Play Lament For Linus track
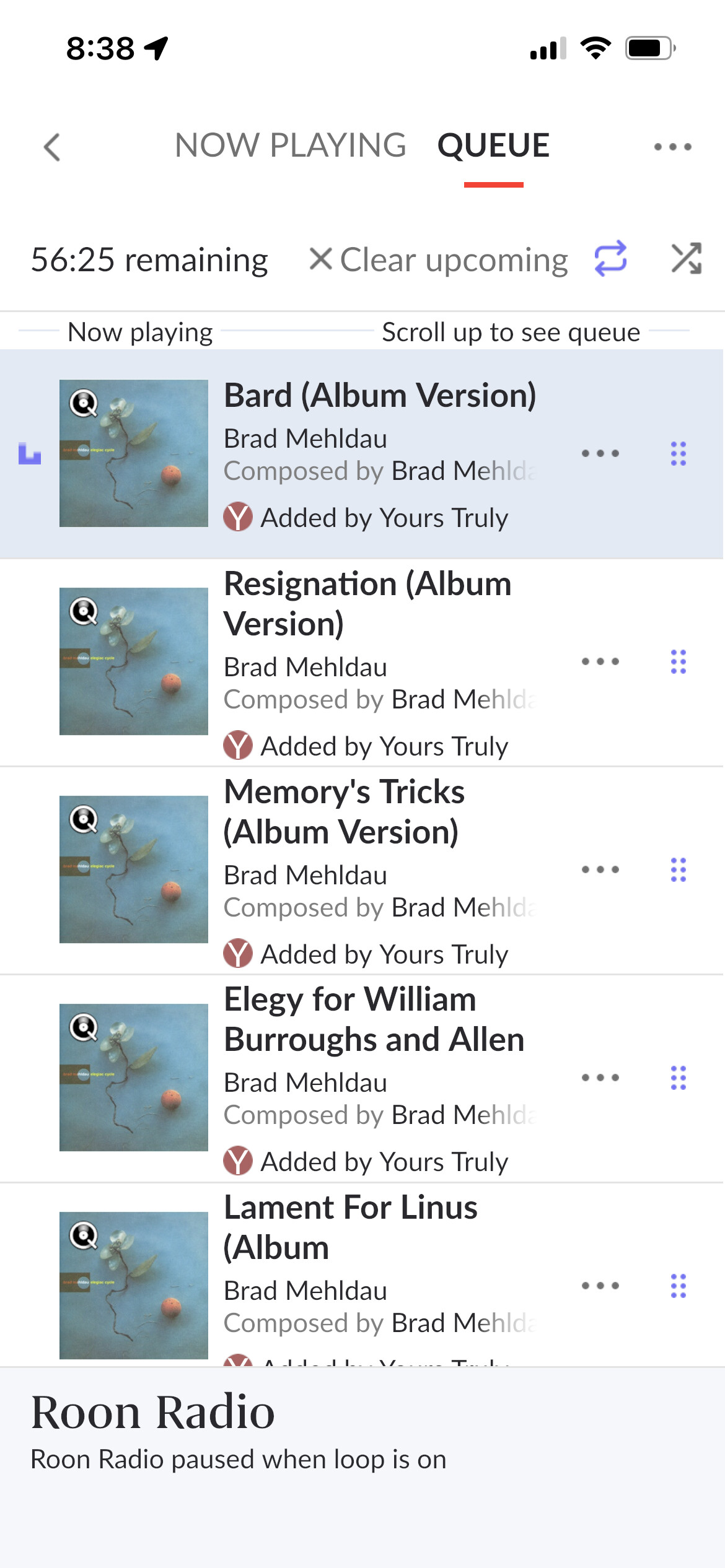The width and height of the screenshot is (725, 1568). 350,1227
